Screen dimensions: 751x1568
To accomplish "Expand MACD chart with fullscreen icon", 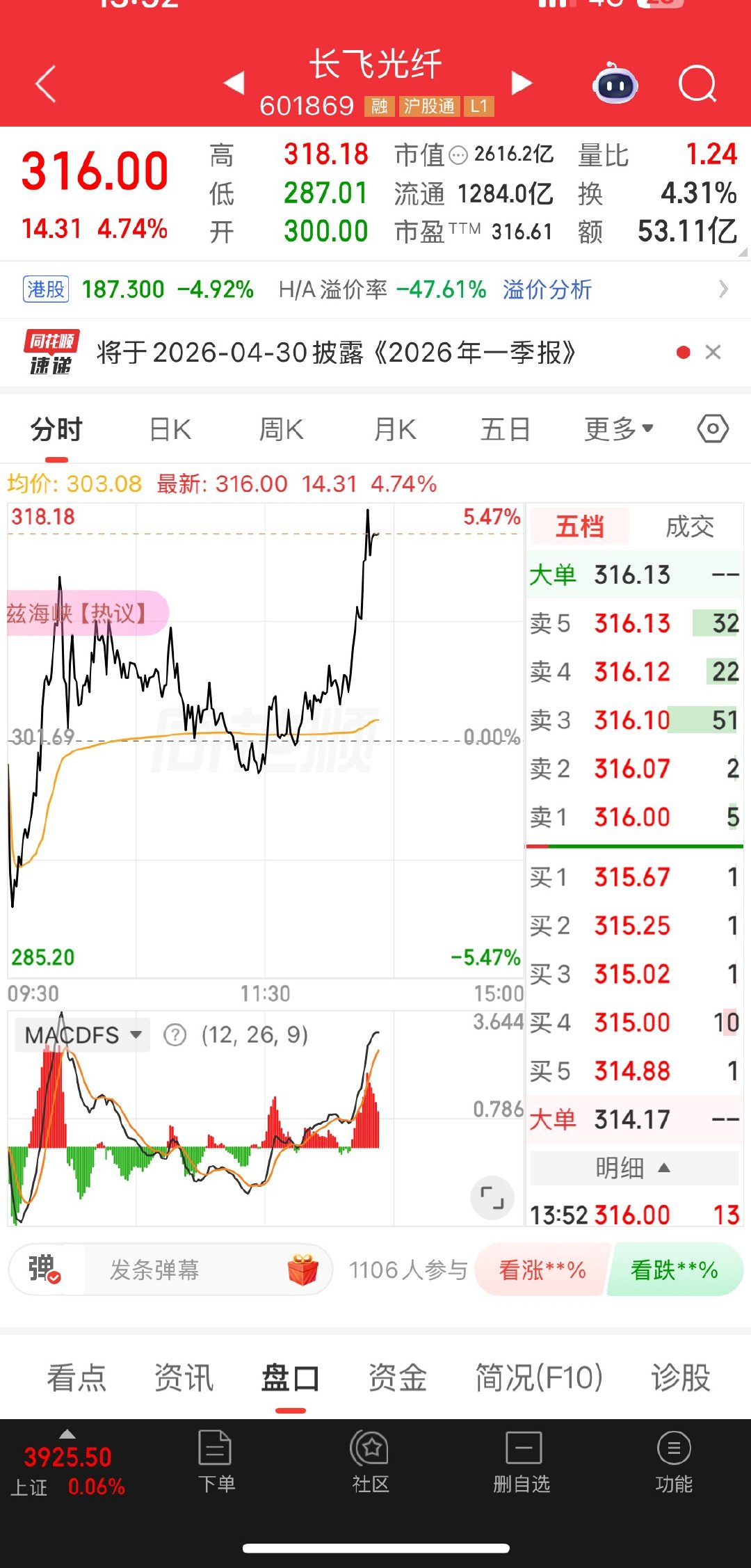I will click(492, 1198).
